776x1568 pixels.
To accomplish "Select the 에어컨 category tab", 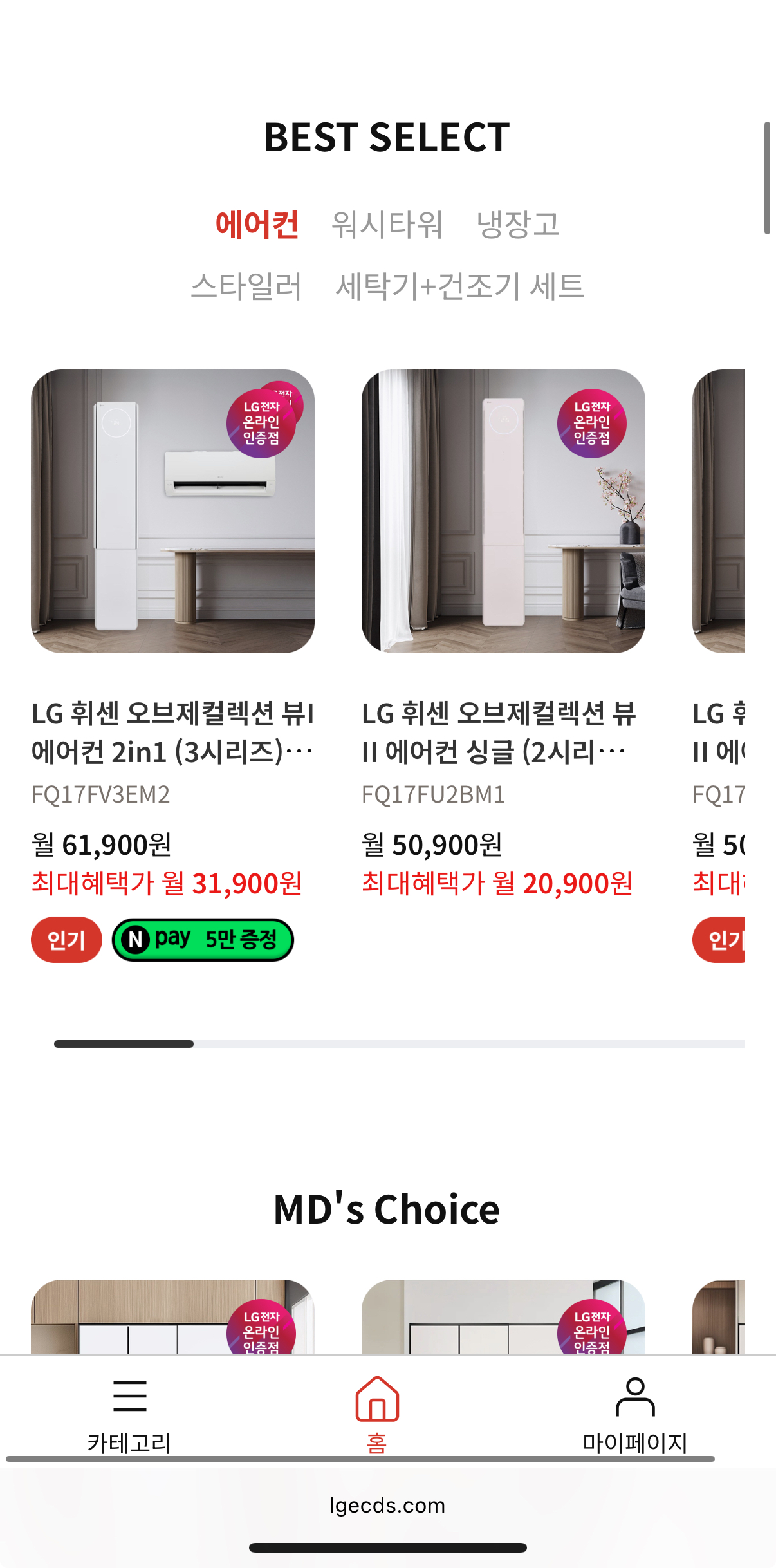I will click(x=257, y=225).
